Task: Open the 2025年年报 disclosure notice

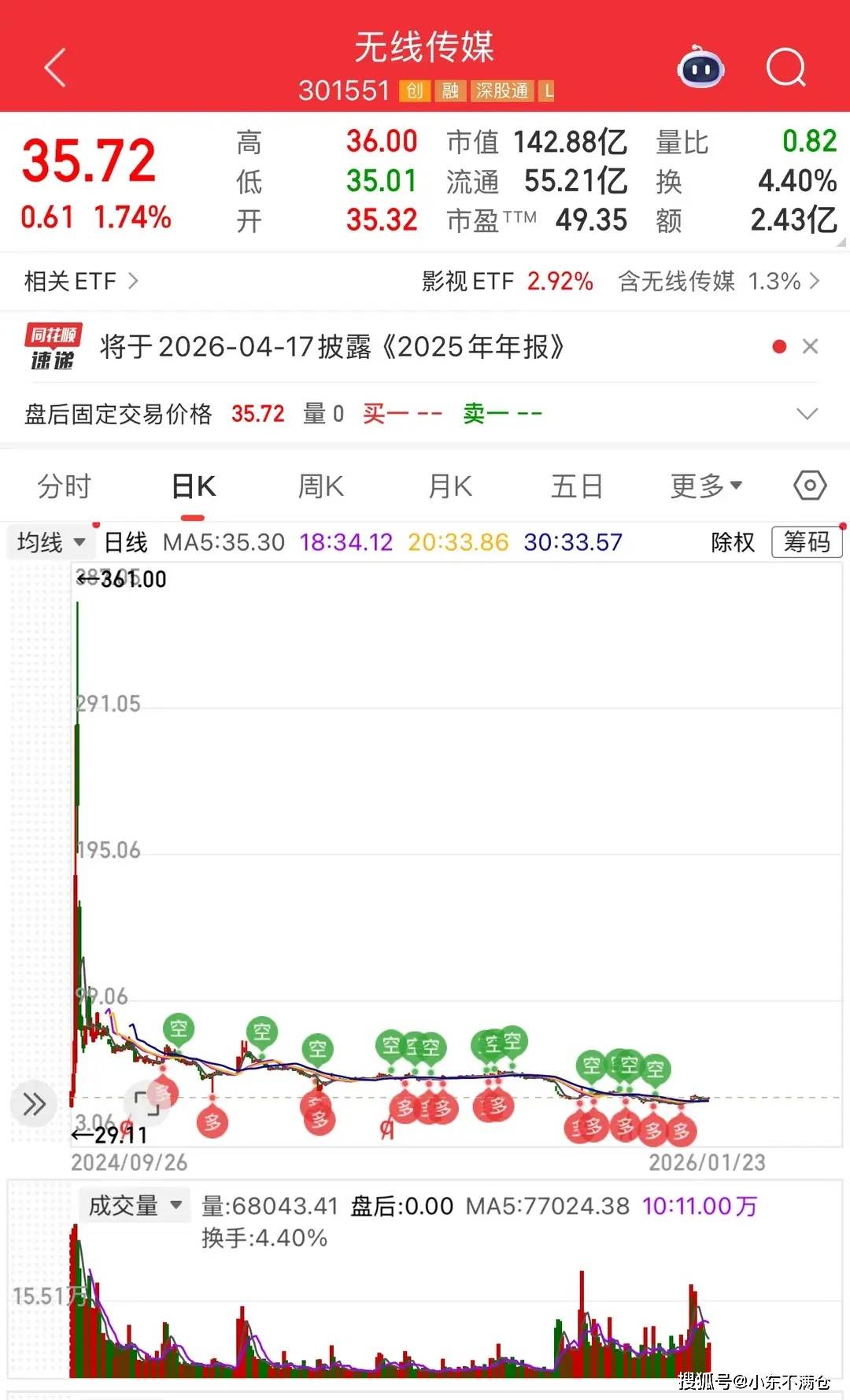Action: point(331,346)
